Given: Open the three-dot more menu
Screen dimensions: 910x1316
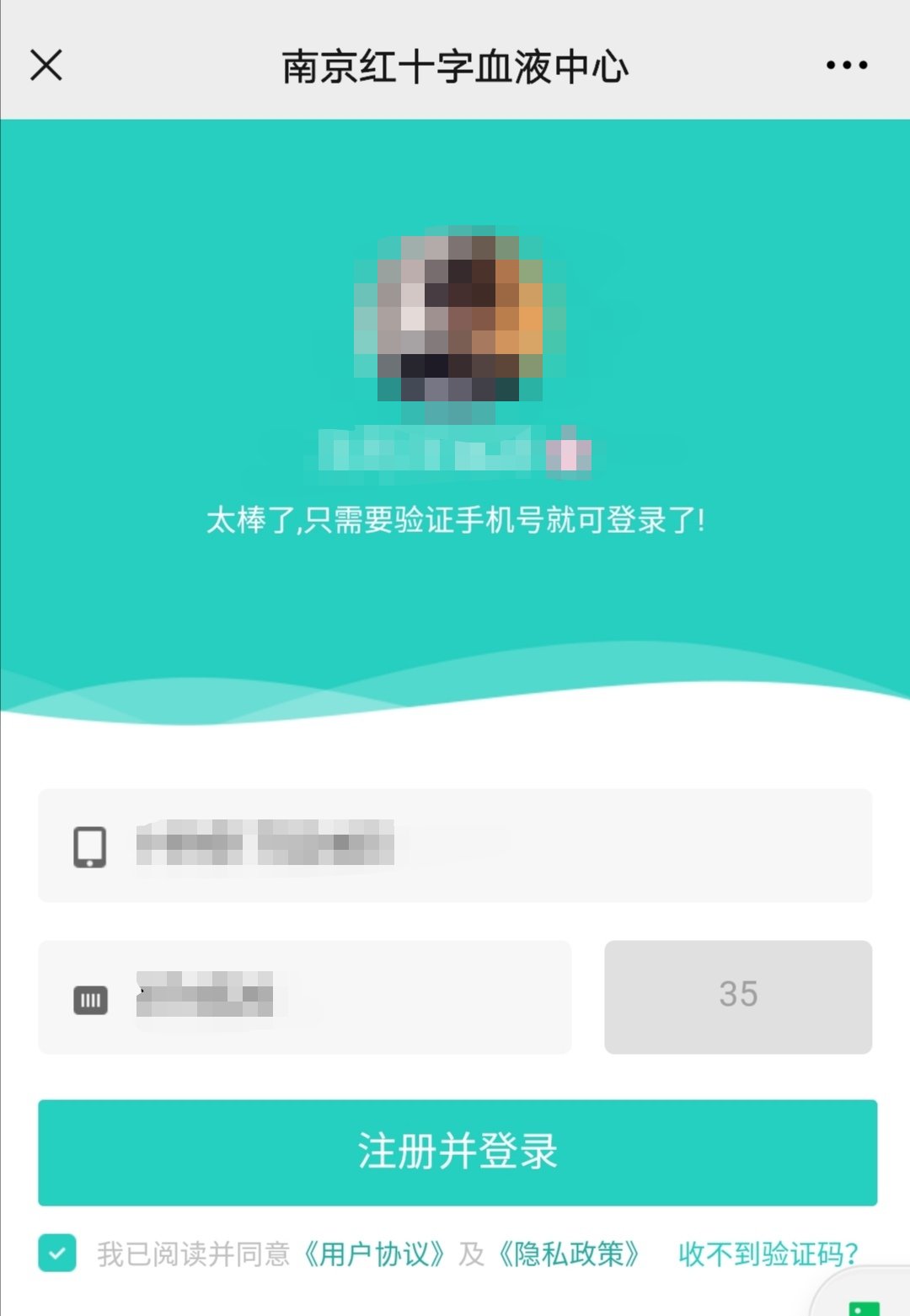Looking at the screenshot, I should 846,65.
